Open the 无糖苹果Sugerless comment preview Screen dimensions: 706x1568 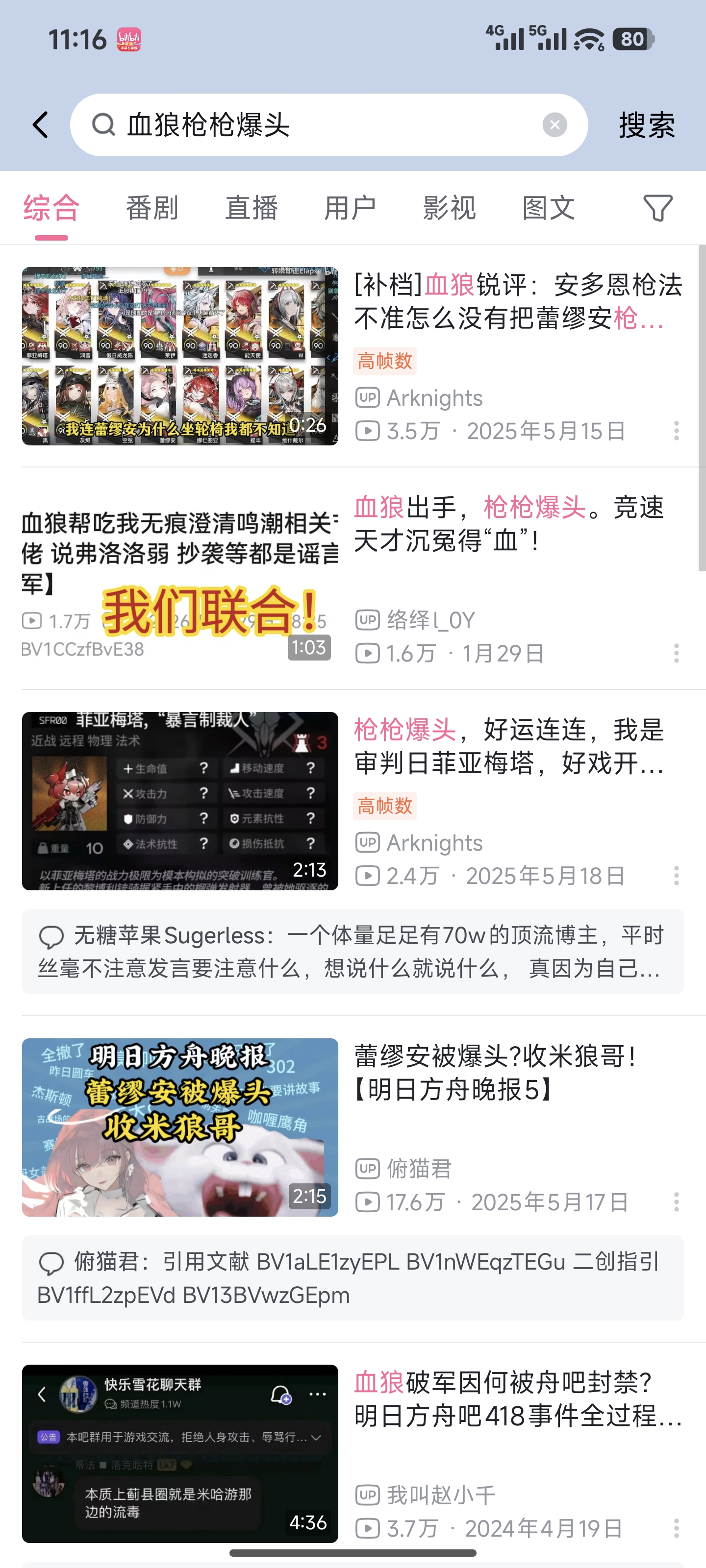click(x=352, y=952)
